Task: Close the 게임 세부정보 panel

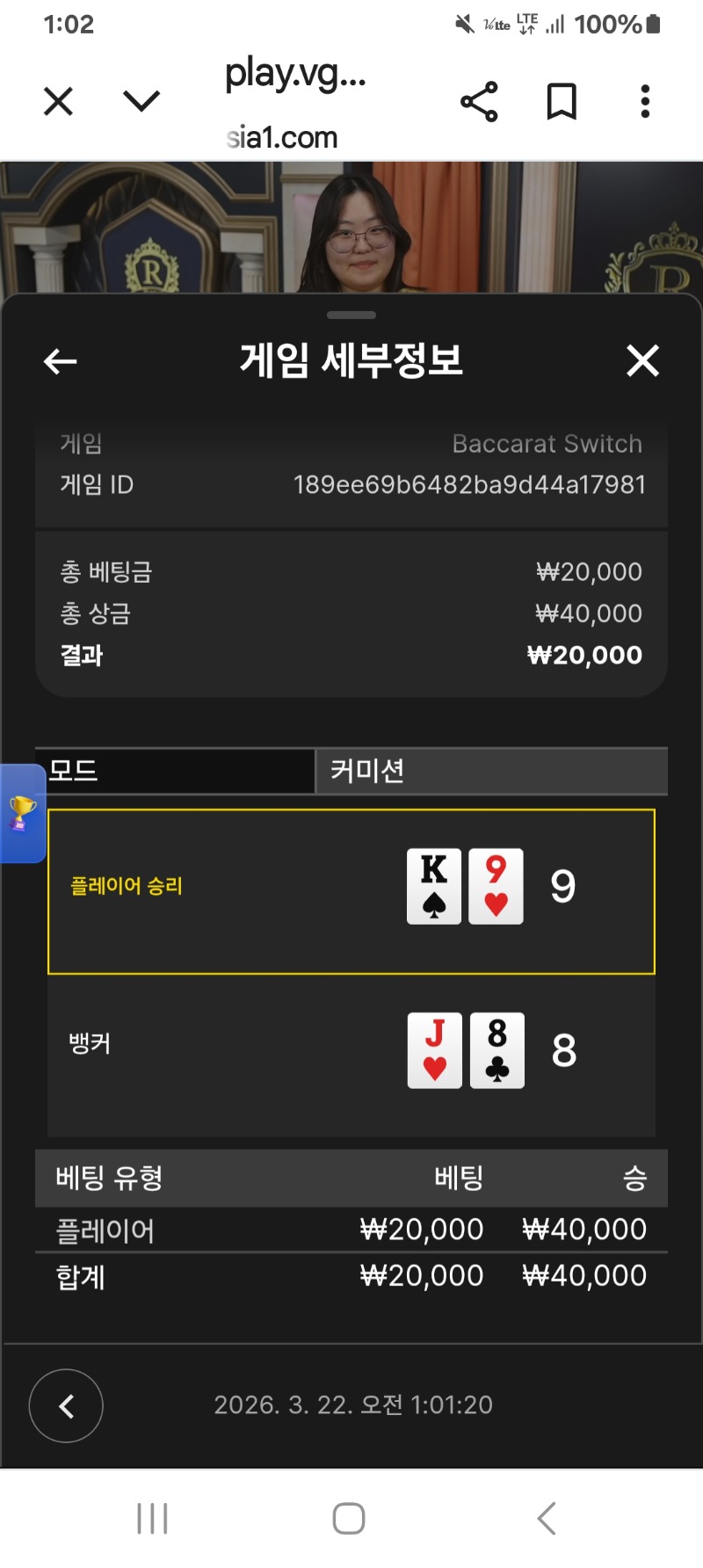Action: 642,361
